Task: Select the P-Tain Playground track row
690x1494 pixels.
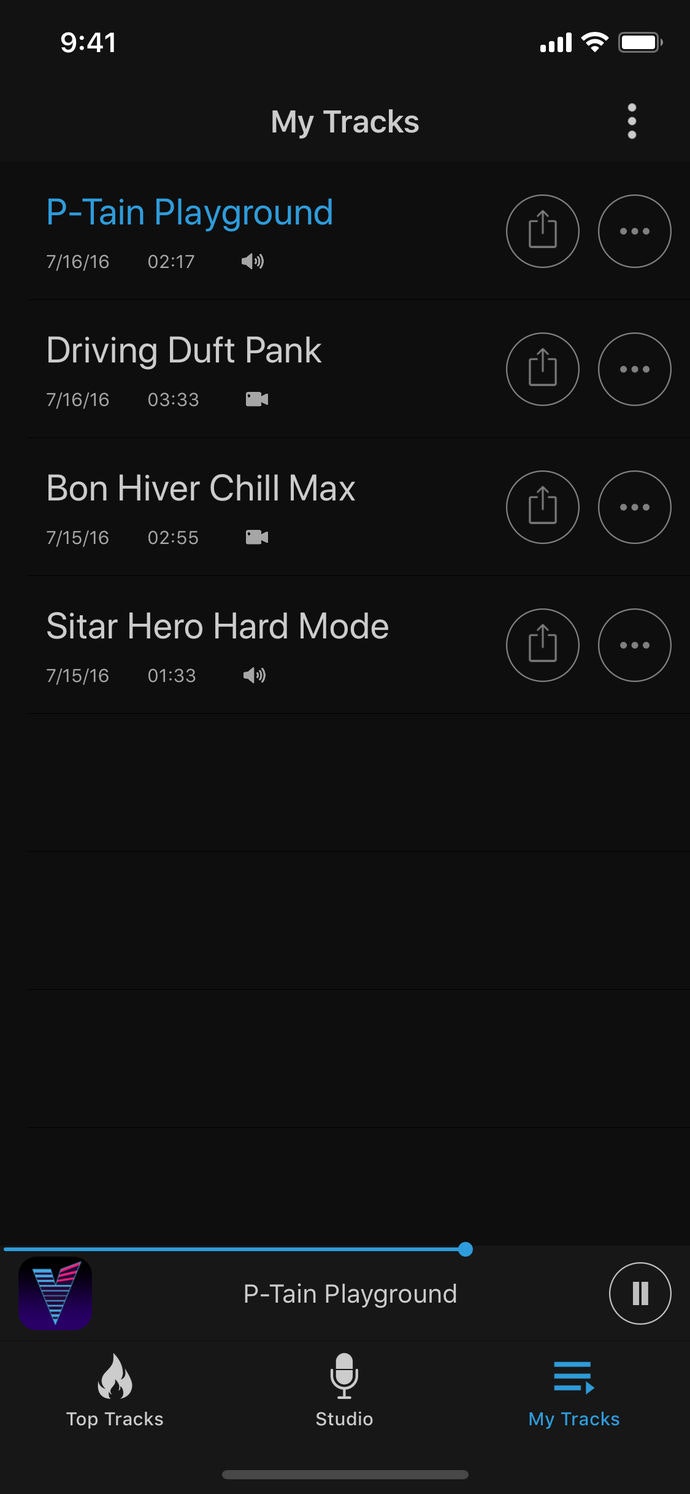Action: (x=190, y=214)
